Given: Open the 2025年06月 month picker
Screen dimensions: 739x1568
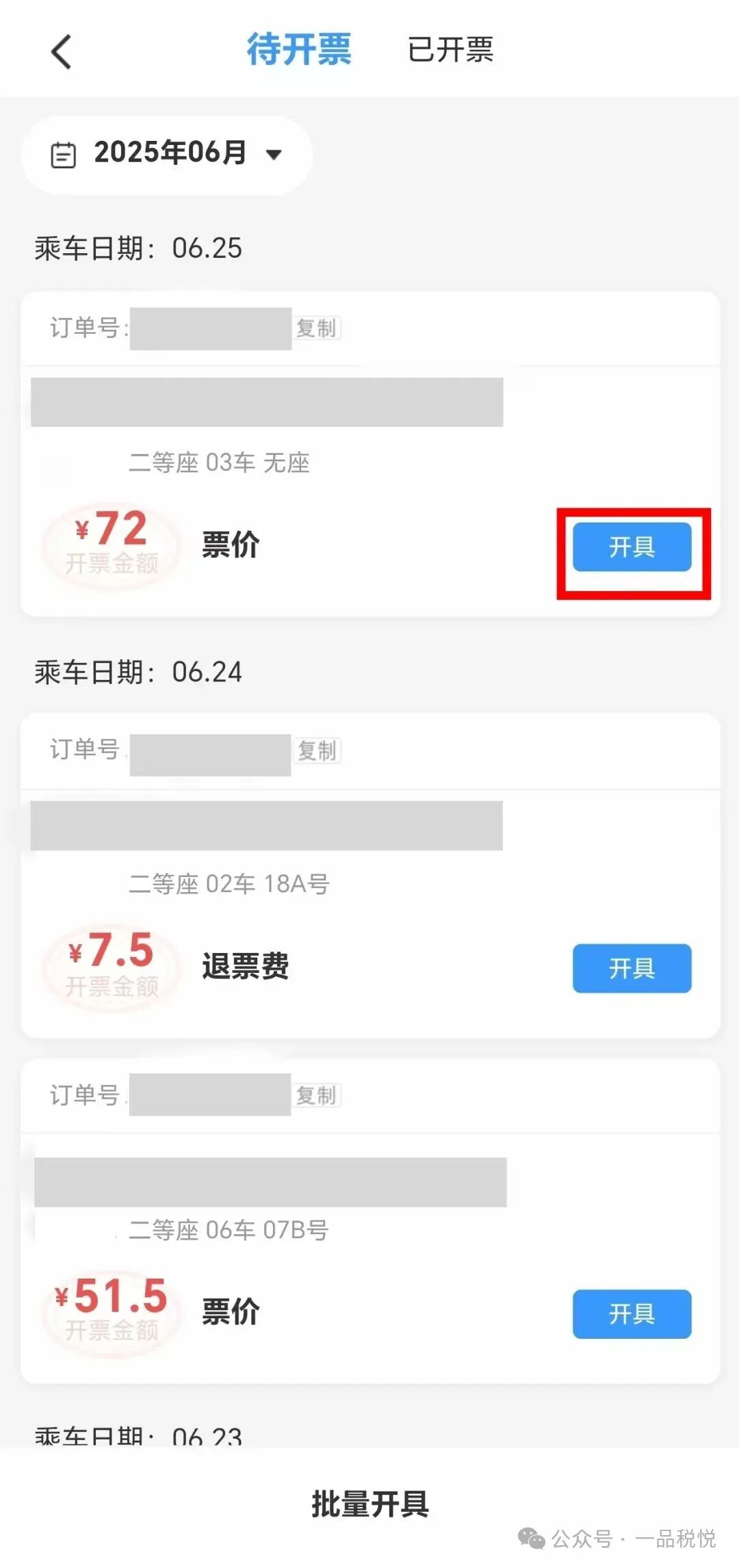Looking at the screenshot, I should pos(168,154).
